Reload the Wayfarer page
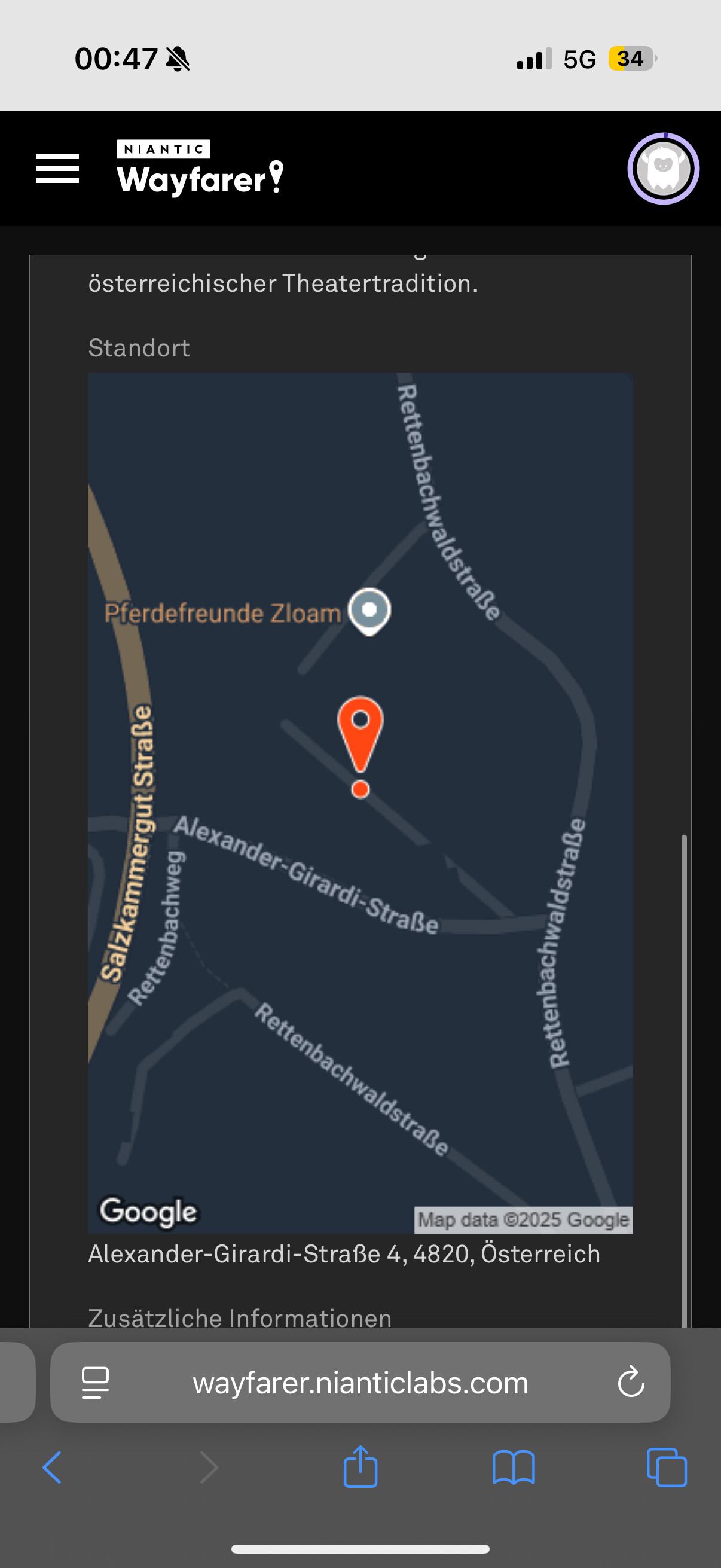721x1568 pixels. (630, 1382)
